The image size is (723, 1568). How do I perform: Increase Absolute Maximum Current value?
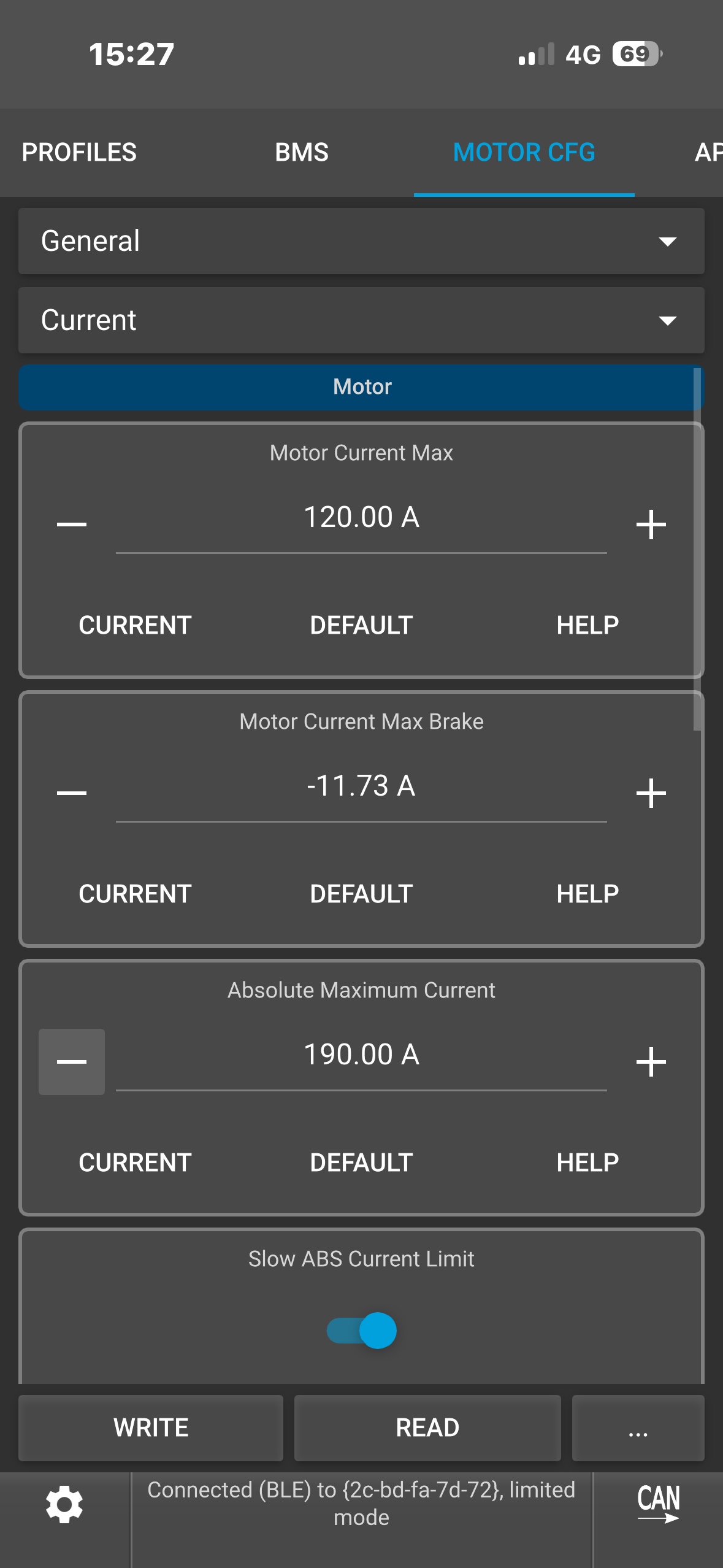651,1062
